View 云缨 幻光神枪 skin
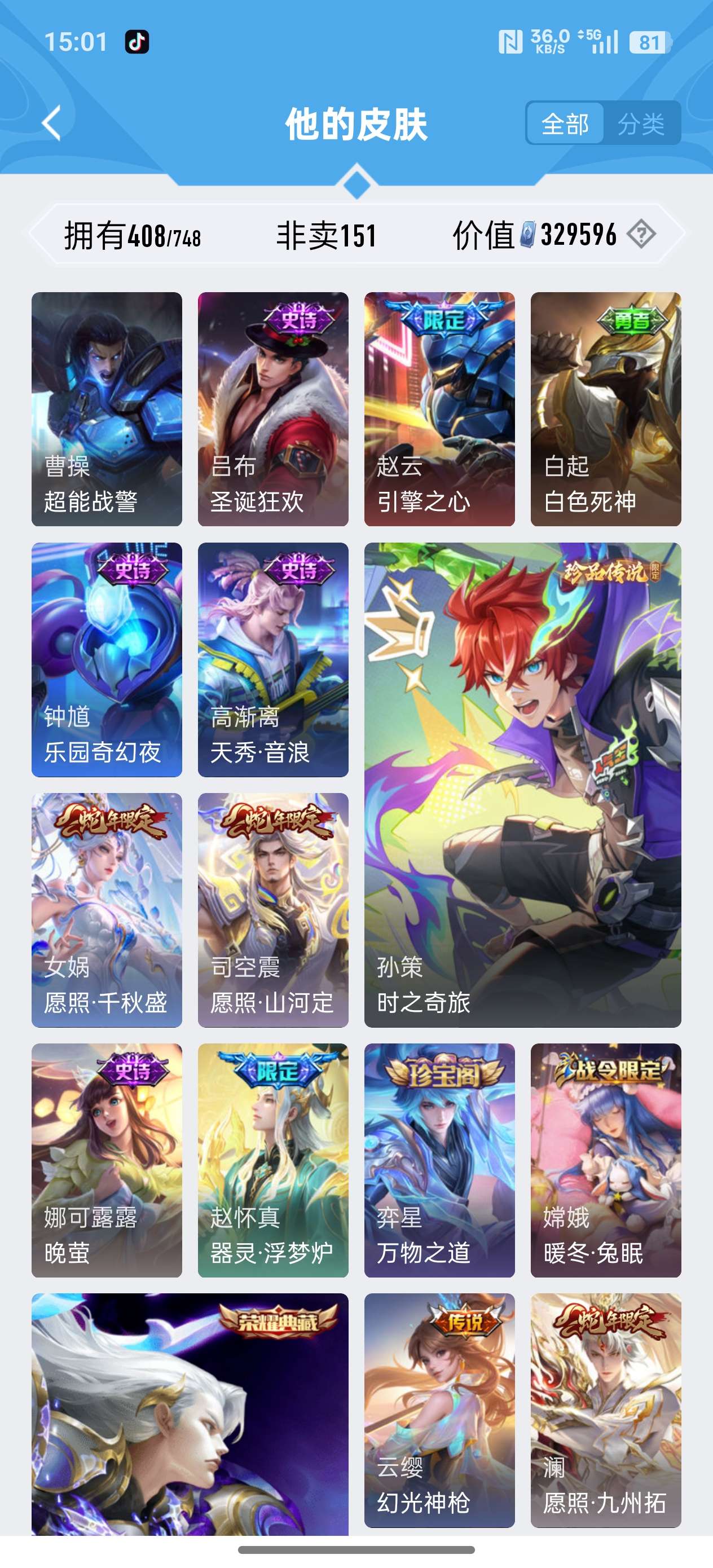 [x=439, y=1411]
